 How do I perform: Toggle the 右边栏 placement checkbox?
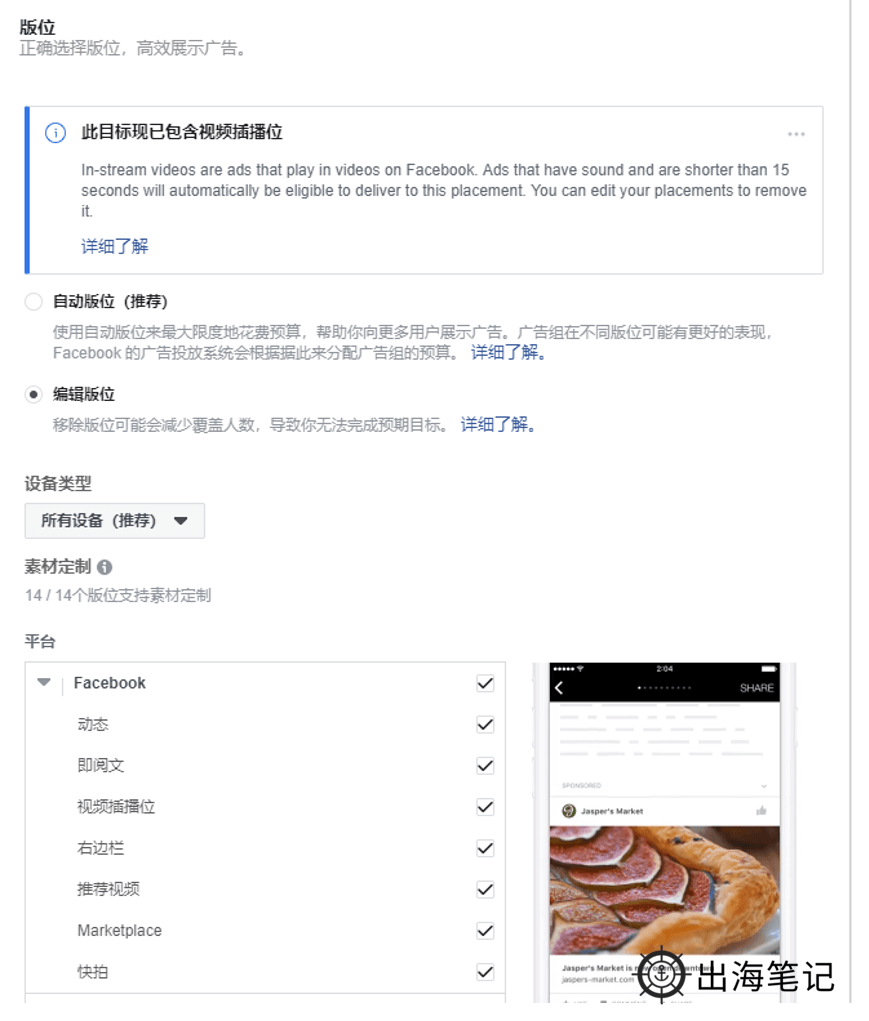click(485, 848)
